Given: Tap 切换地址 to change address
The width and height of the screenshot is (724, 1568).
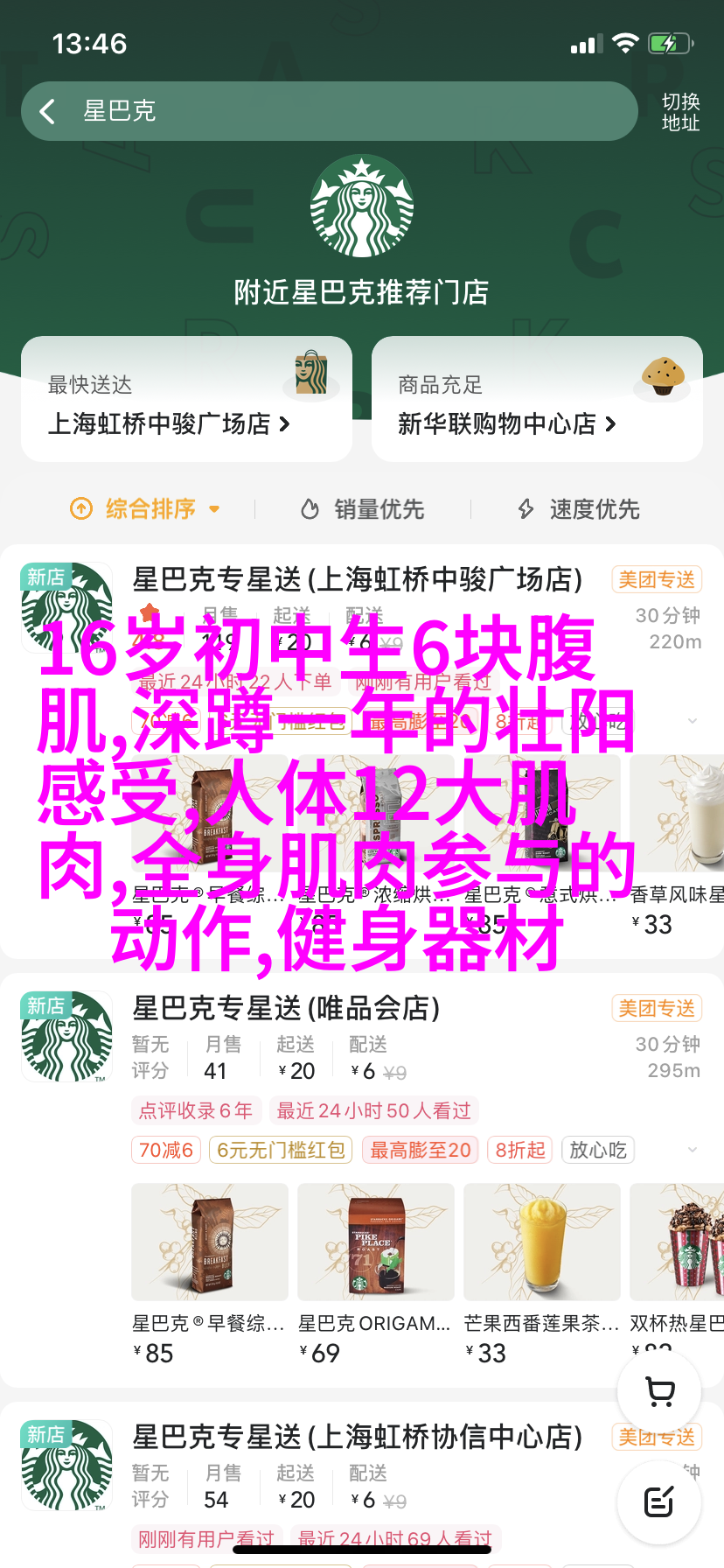Looking at the screenshot, I should 680,112.
